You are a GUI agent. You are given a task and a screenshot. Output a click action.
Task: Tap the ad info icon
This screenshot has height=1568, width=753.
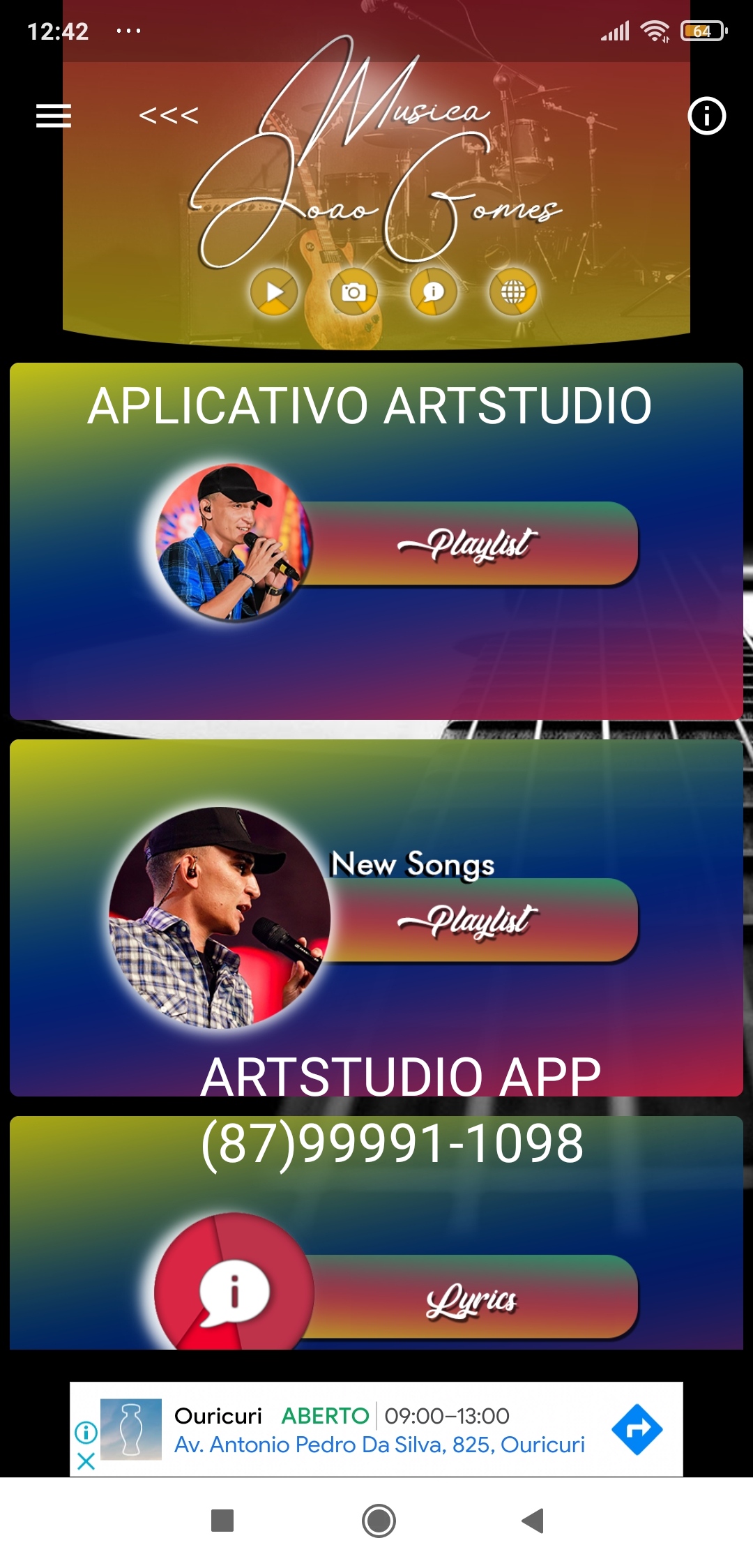[86, 1433]
